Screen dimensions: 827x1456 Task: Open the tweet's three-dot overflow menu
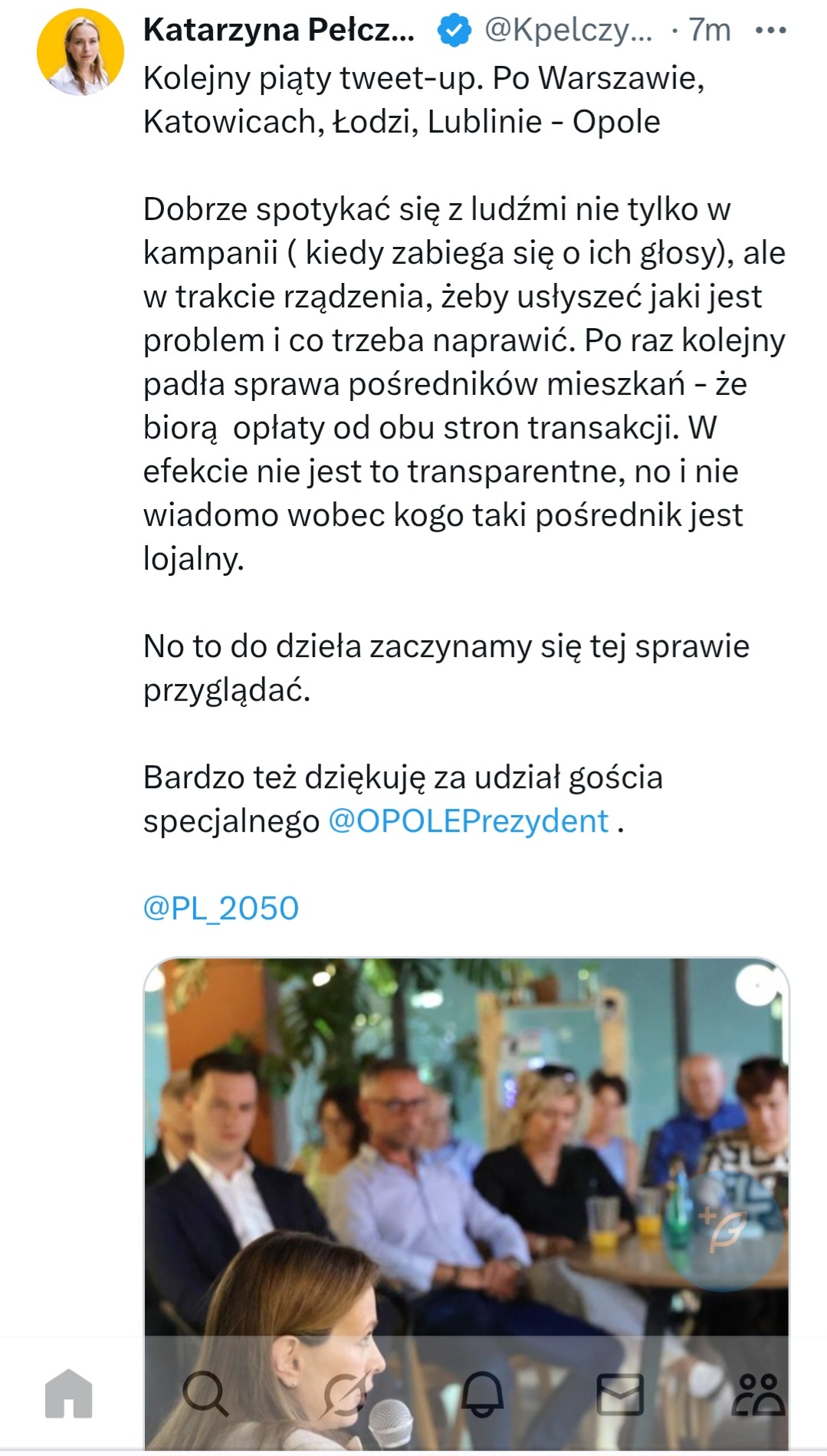[x=770, y=31]
